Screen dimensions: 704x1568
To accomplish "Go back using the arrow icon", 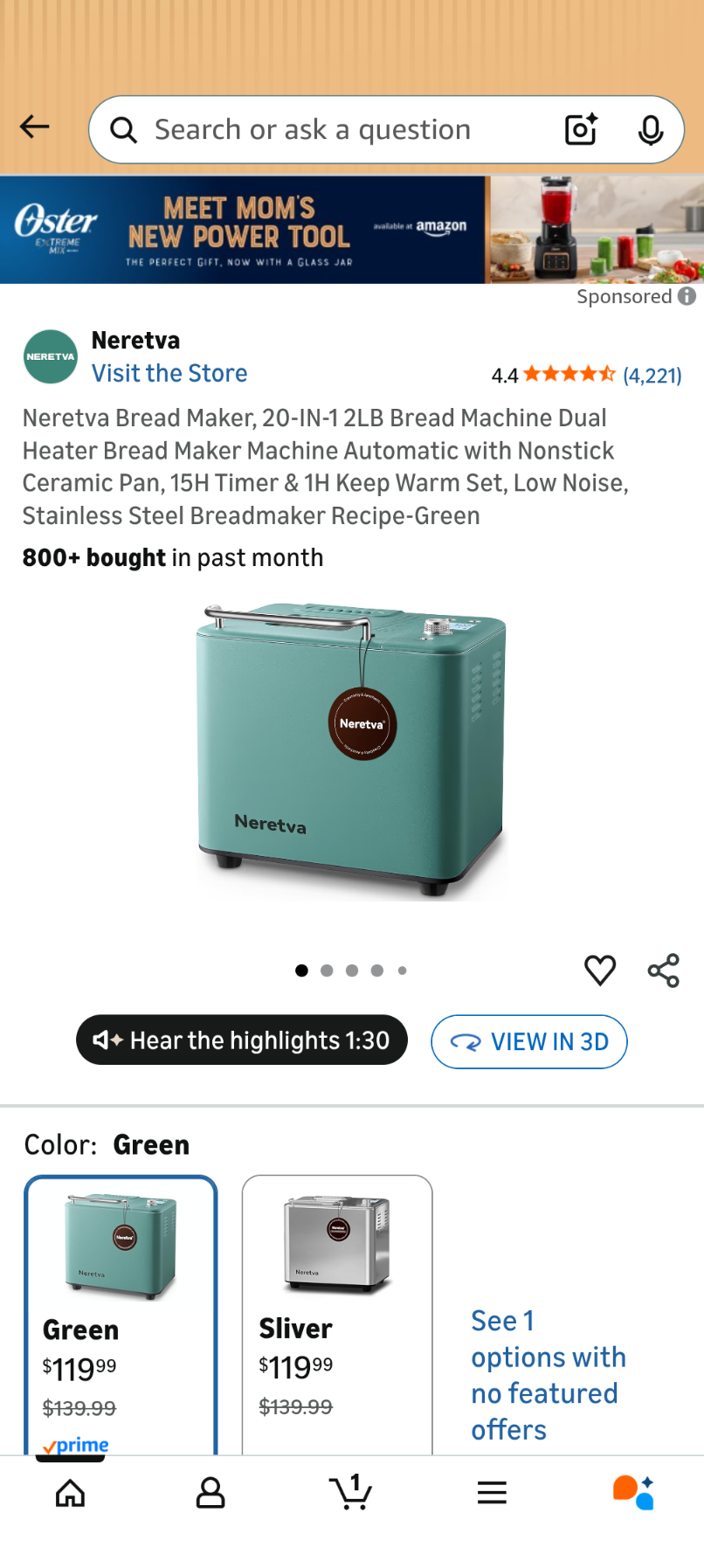I will tap(35, 128).
